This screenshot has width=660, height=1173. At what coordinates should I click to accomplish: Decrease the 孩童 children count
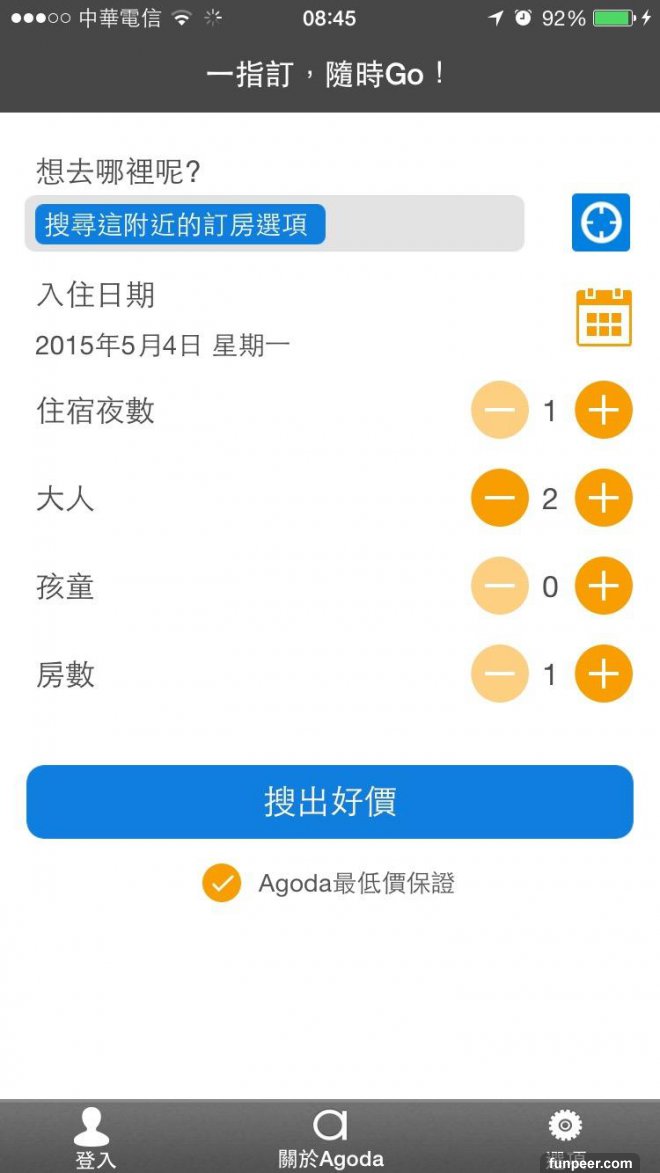pyautogui.click(x=500, y=586)
